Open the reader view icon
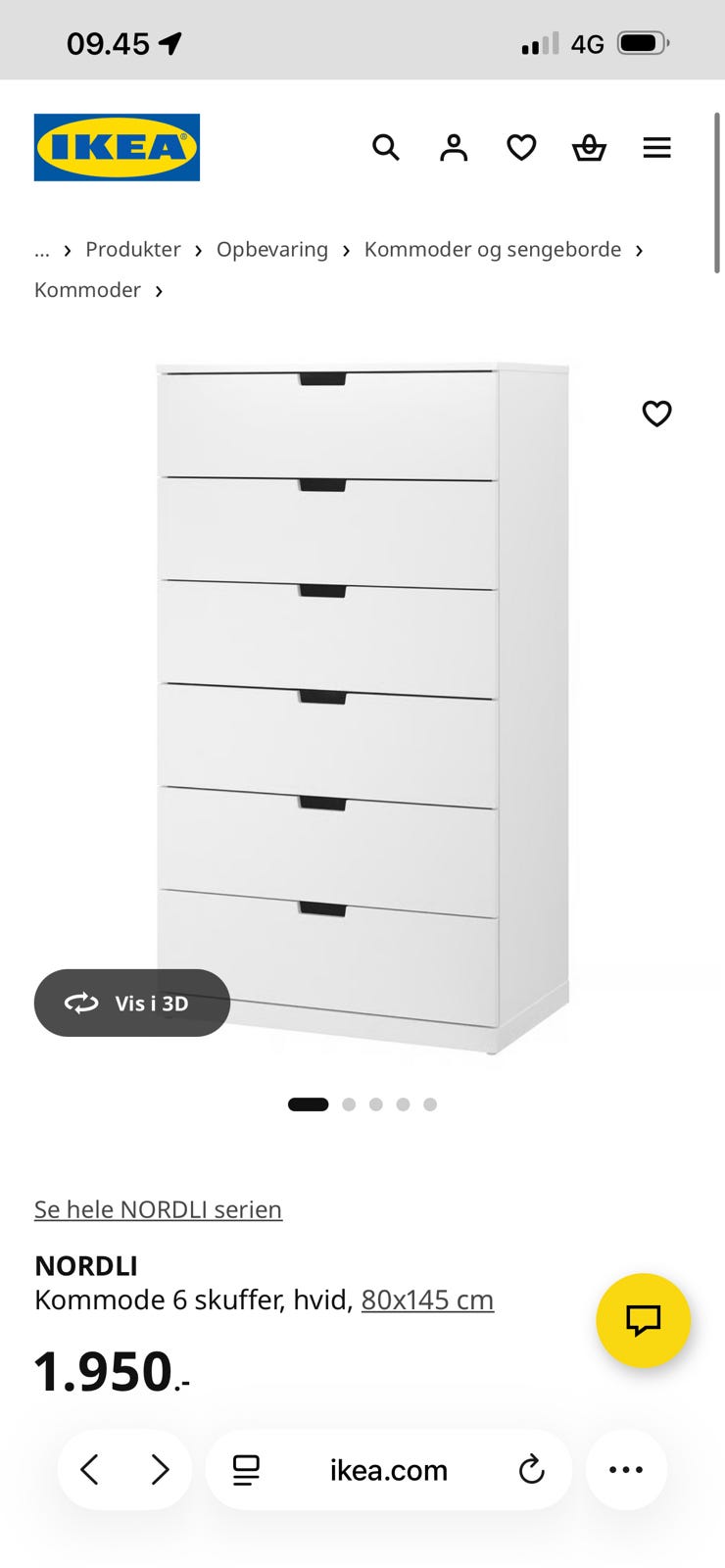 (247, 1469)
